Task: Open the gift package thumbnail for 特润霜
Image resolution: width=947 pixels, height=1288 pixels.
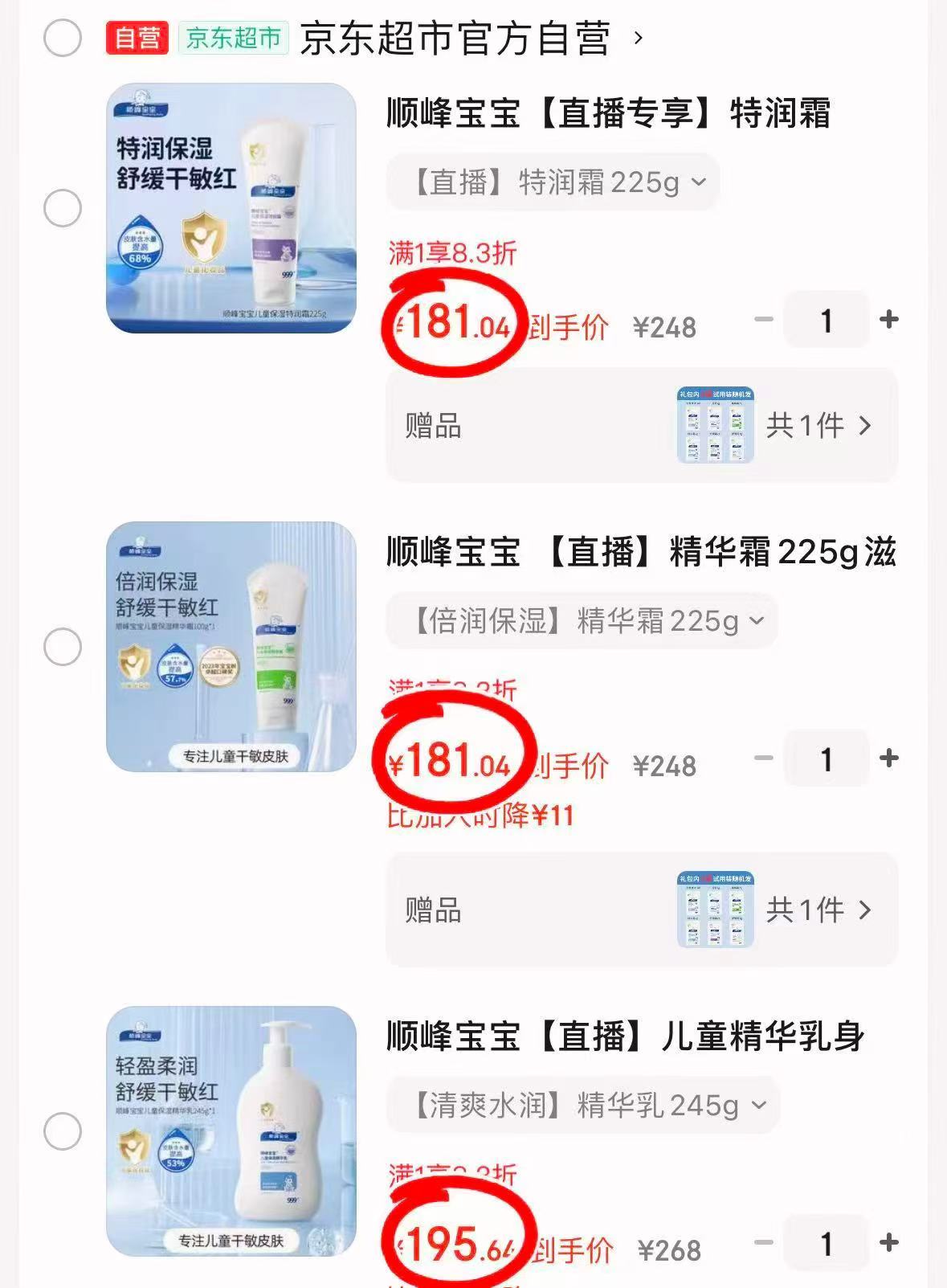Action: pos(713,426)
